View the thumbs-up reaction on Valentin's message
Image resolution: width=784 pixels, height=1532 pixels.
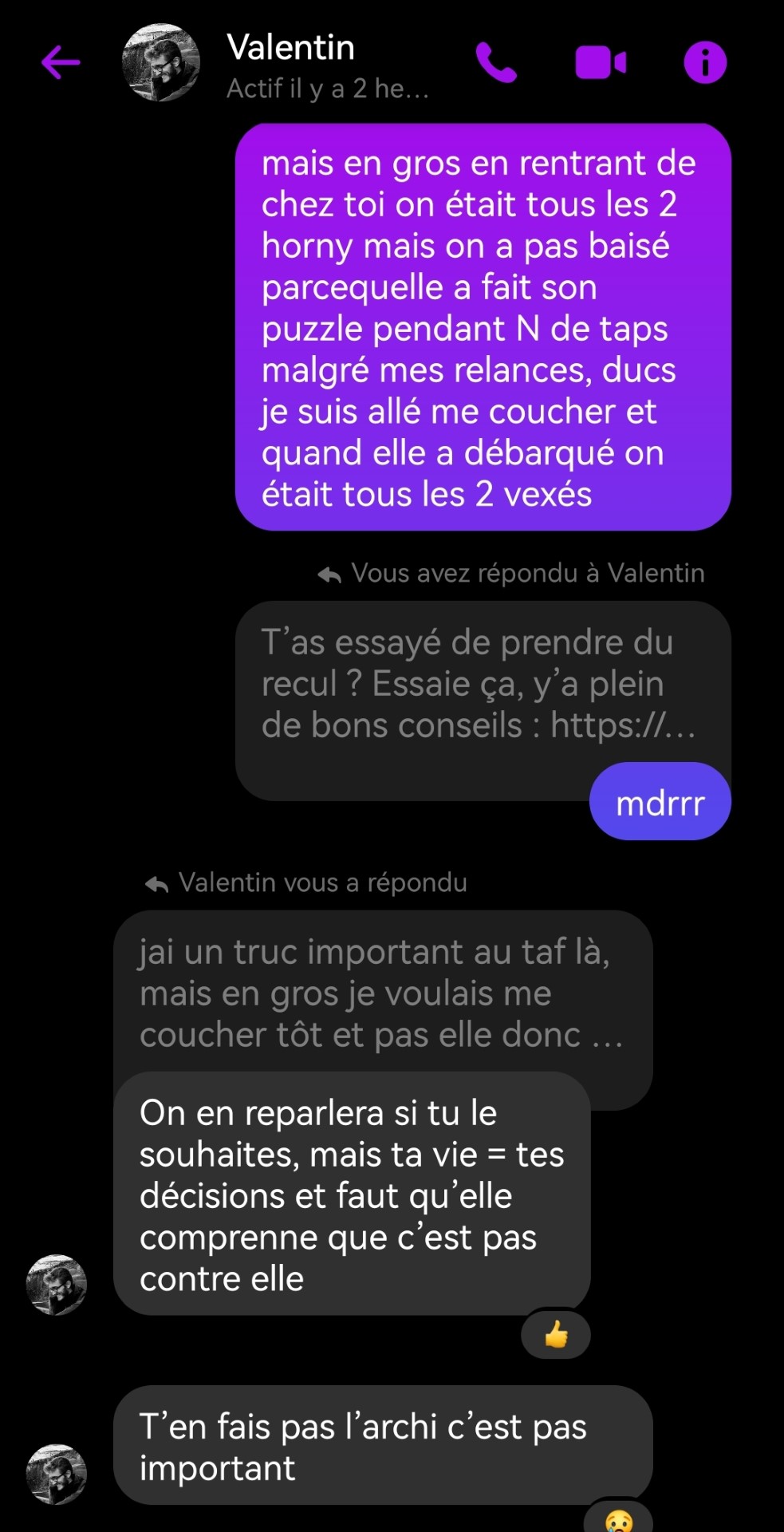(x=556, y=1334)
